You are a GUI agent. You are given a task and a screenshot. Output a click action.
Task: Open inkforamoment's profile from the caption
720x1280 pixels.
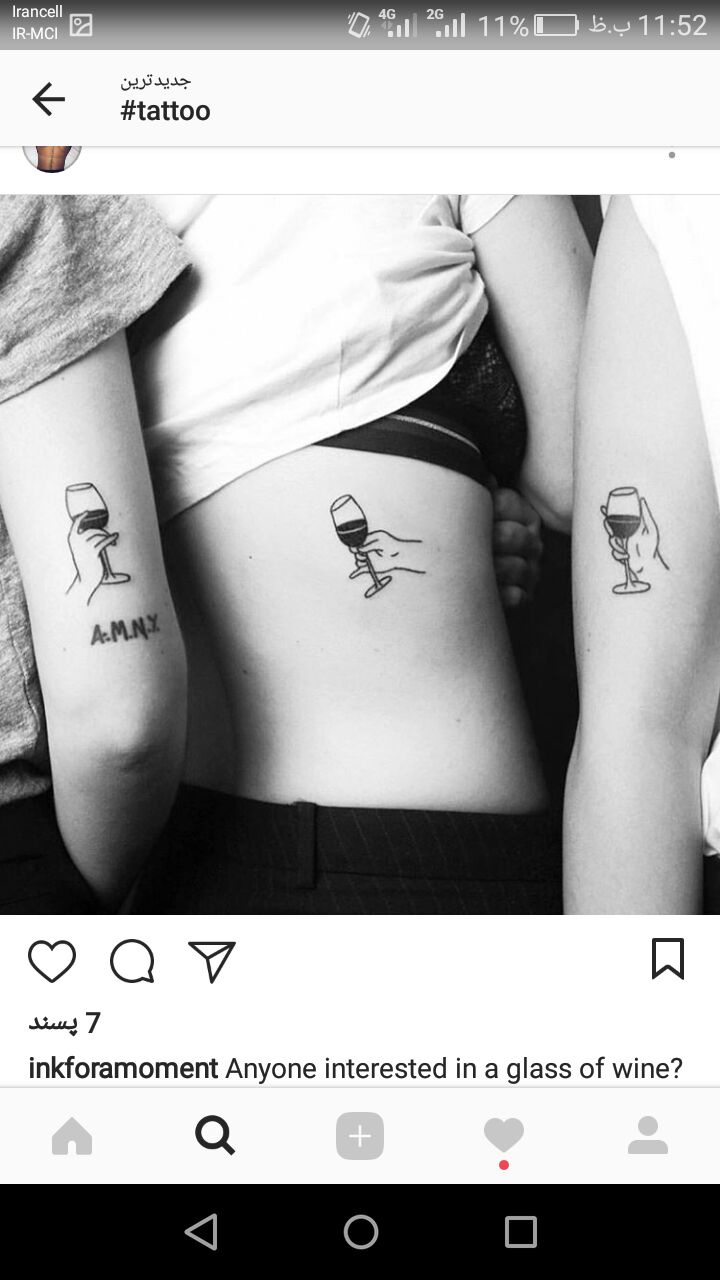pyautogui.click(x=123, y=1068)
